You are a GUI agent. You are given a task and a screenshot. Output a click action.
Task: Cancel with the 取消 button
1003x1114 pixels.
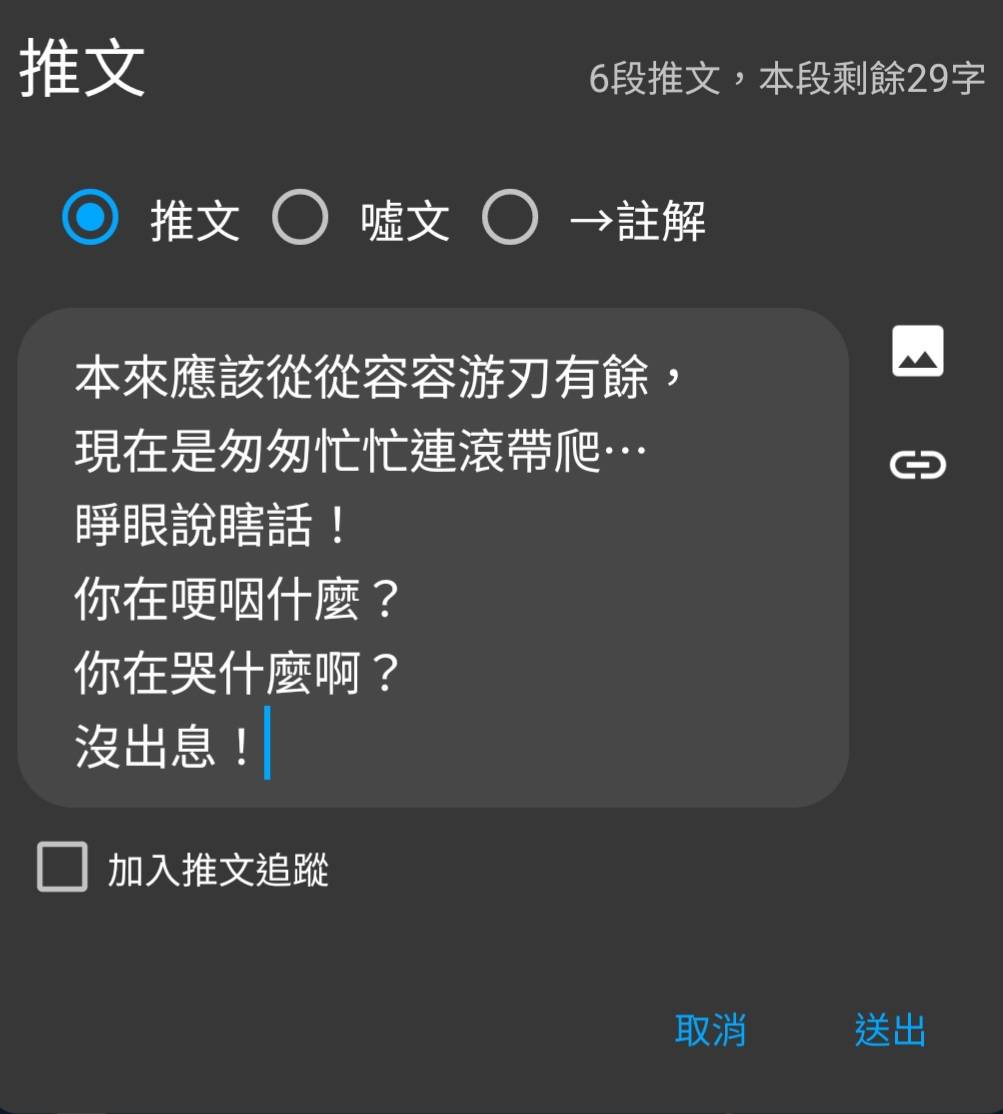[x=710, y=1030]
